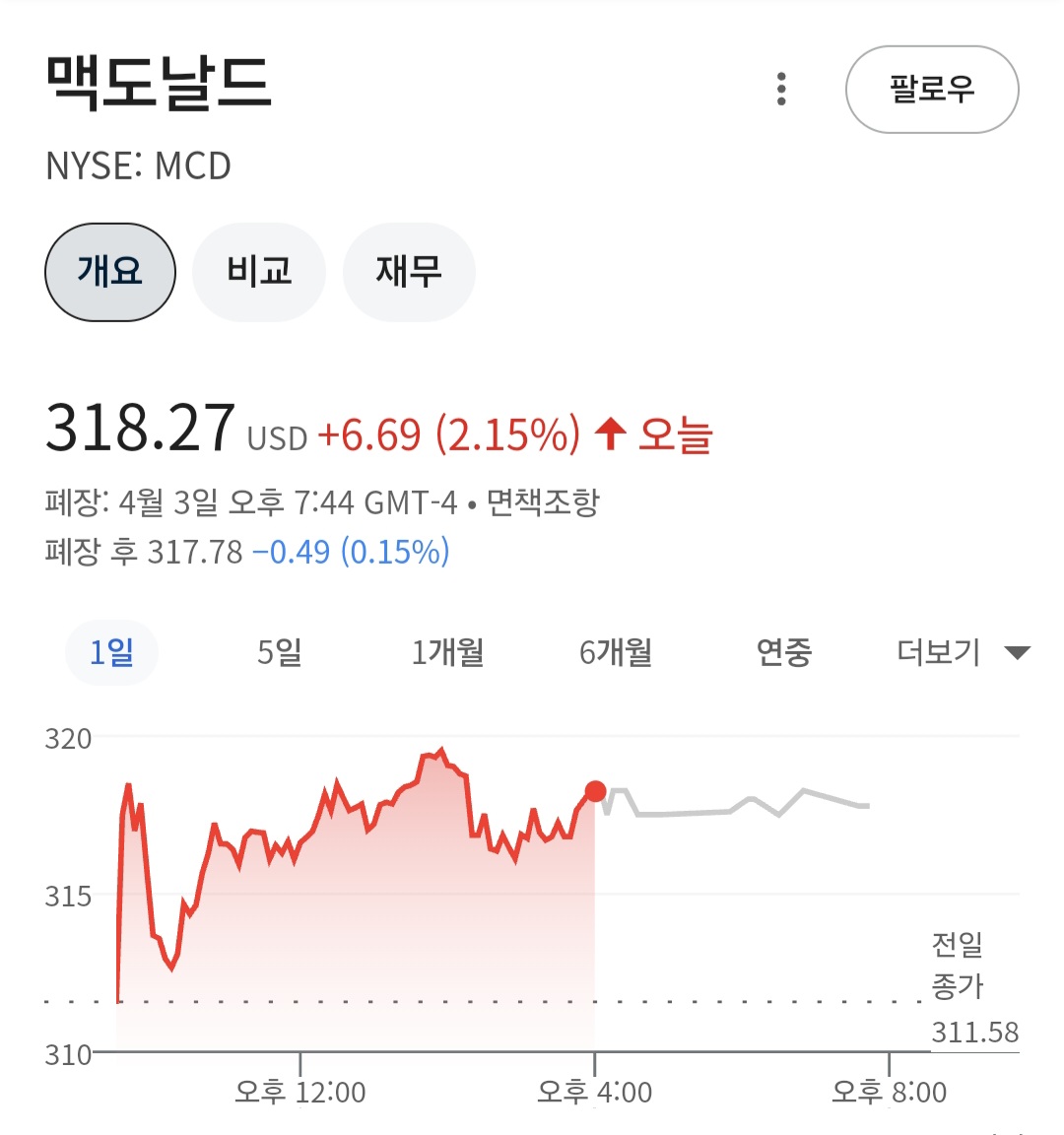
Task: Open the 재무 financials chip
Action: [x=409, y=272]
